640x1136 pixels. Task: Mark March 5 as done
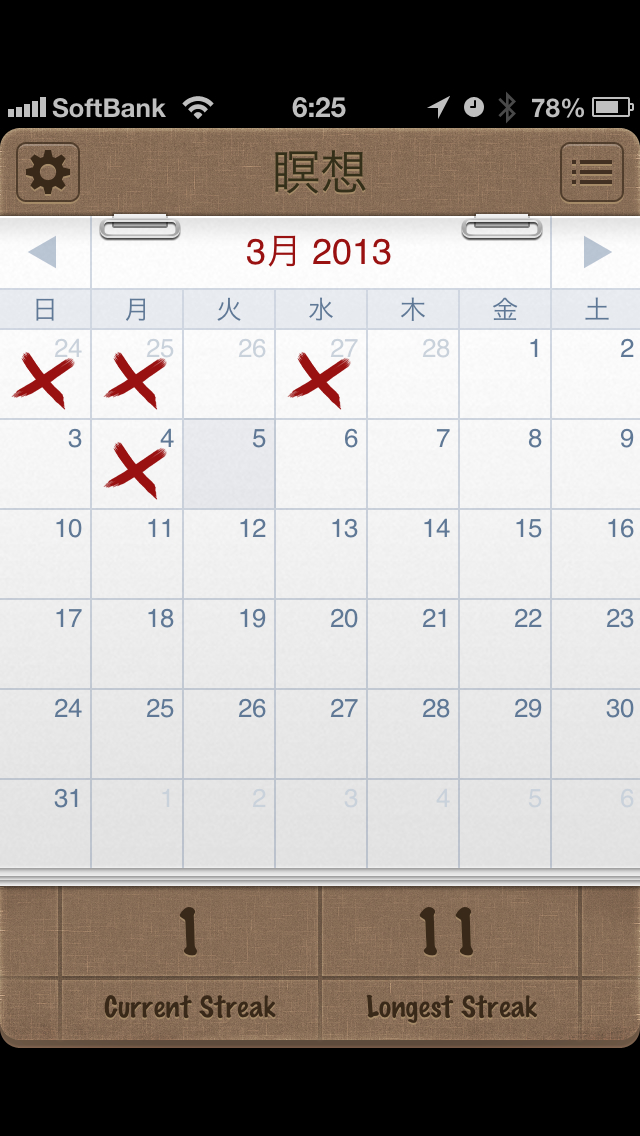point(229,464)
